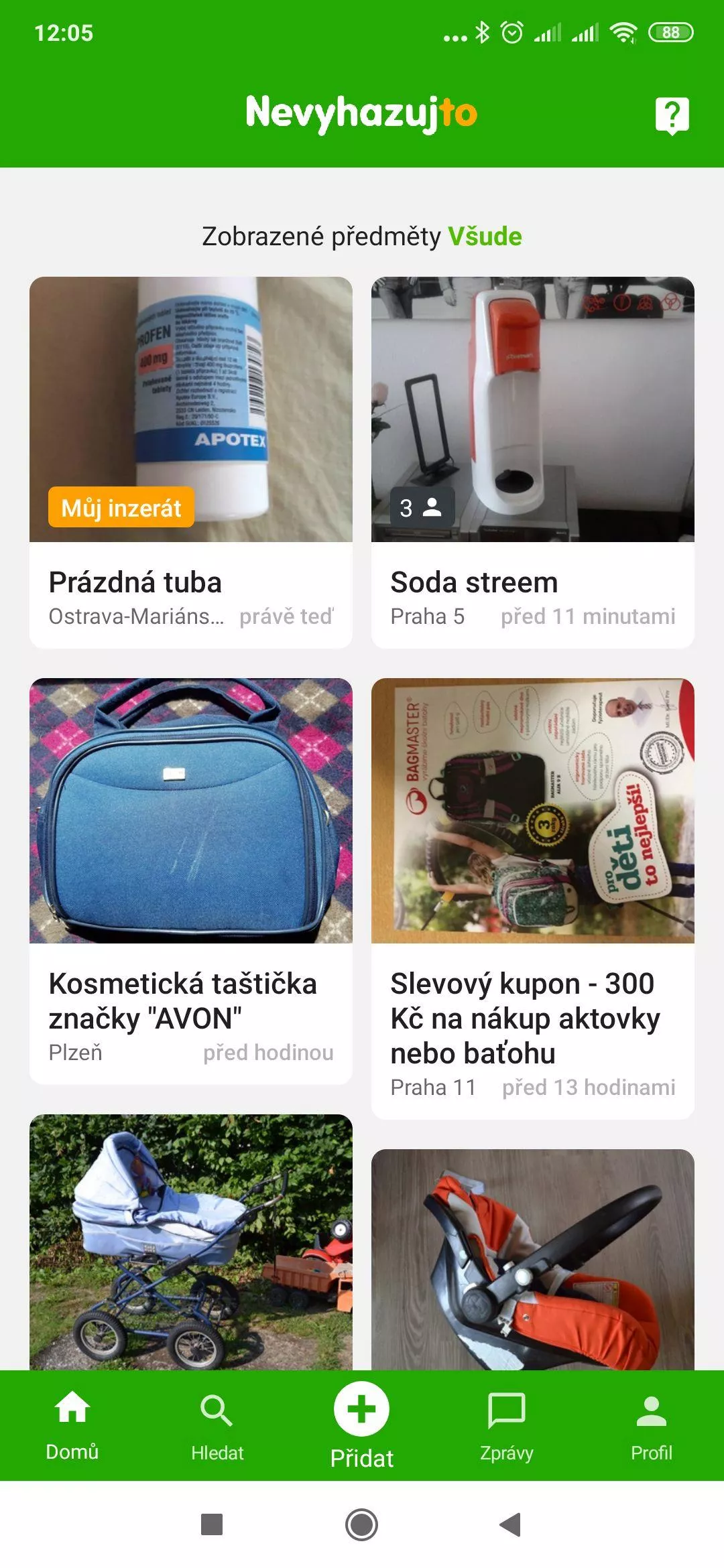View the orange car seat listing

tap(533, 1260)
